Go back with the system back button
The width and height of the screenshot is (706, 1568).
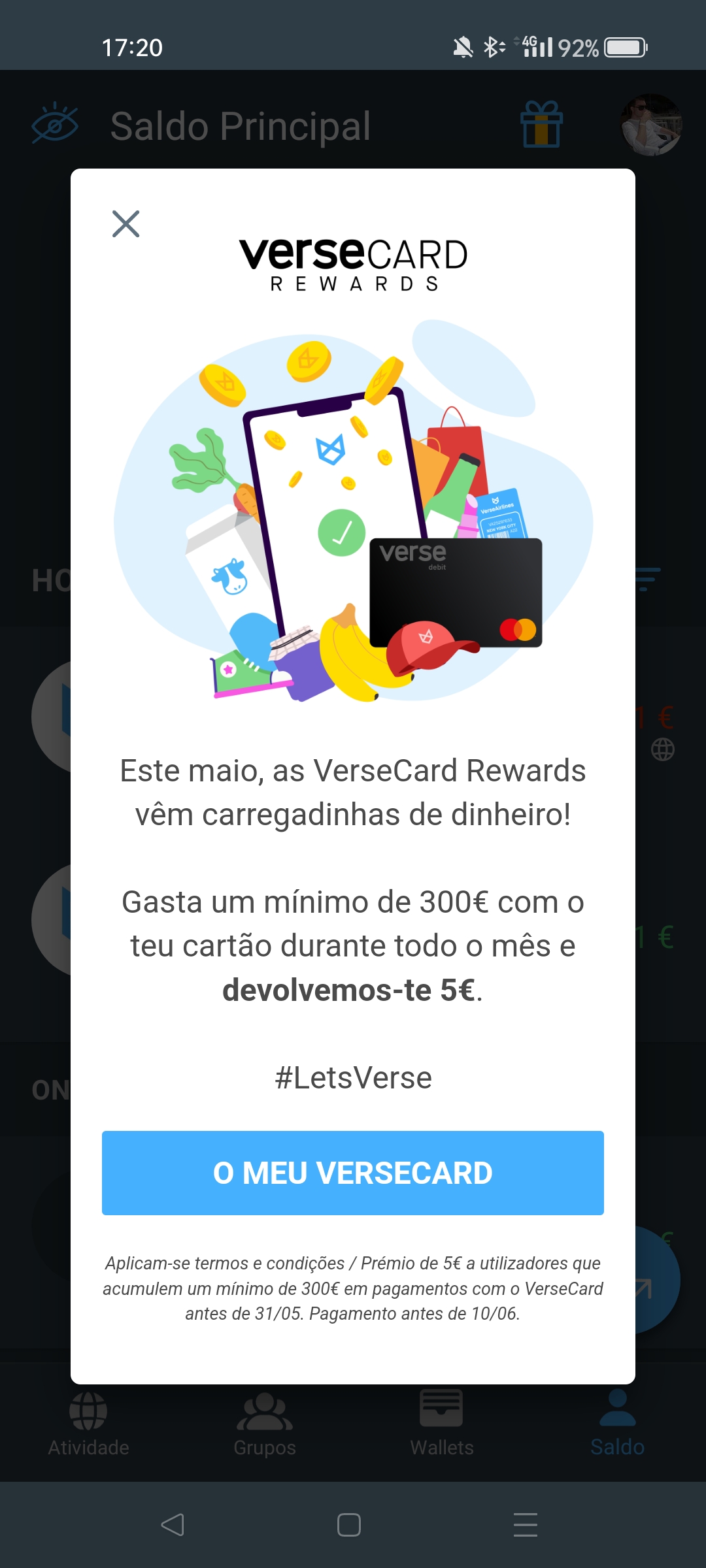click(173, 1525)
